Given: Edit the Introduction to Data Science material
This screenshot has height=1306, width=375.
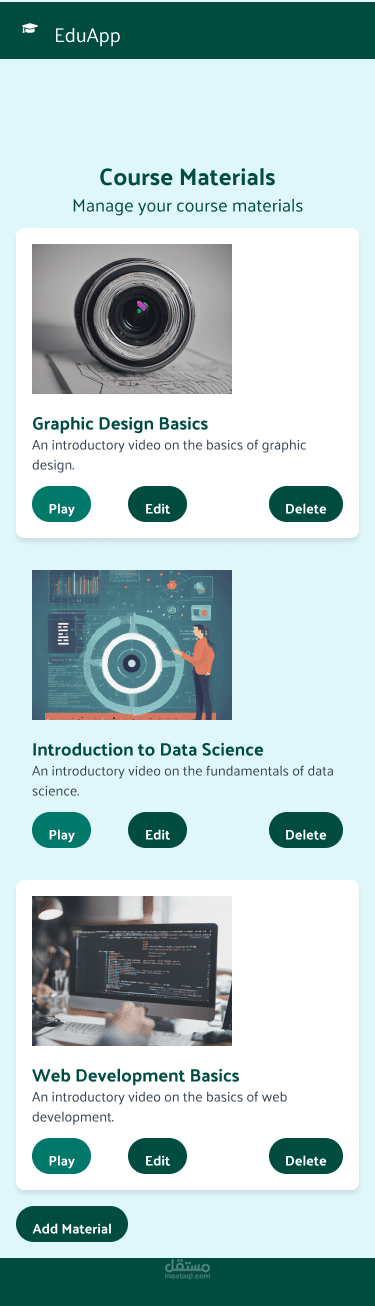Looking at the screenshot, I should coord(157,830).
